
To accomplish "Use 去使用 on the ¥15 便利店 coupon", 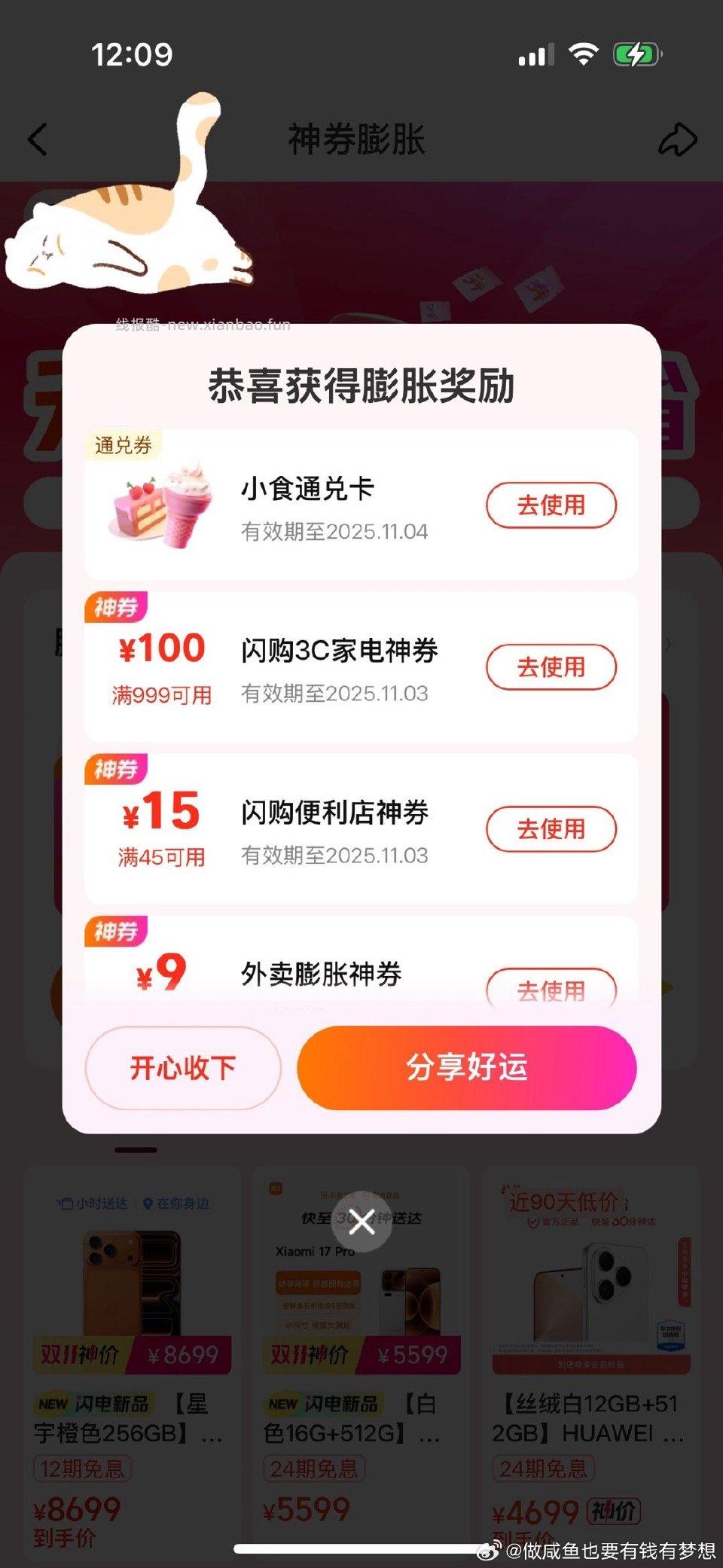I will tap(552, 828).
